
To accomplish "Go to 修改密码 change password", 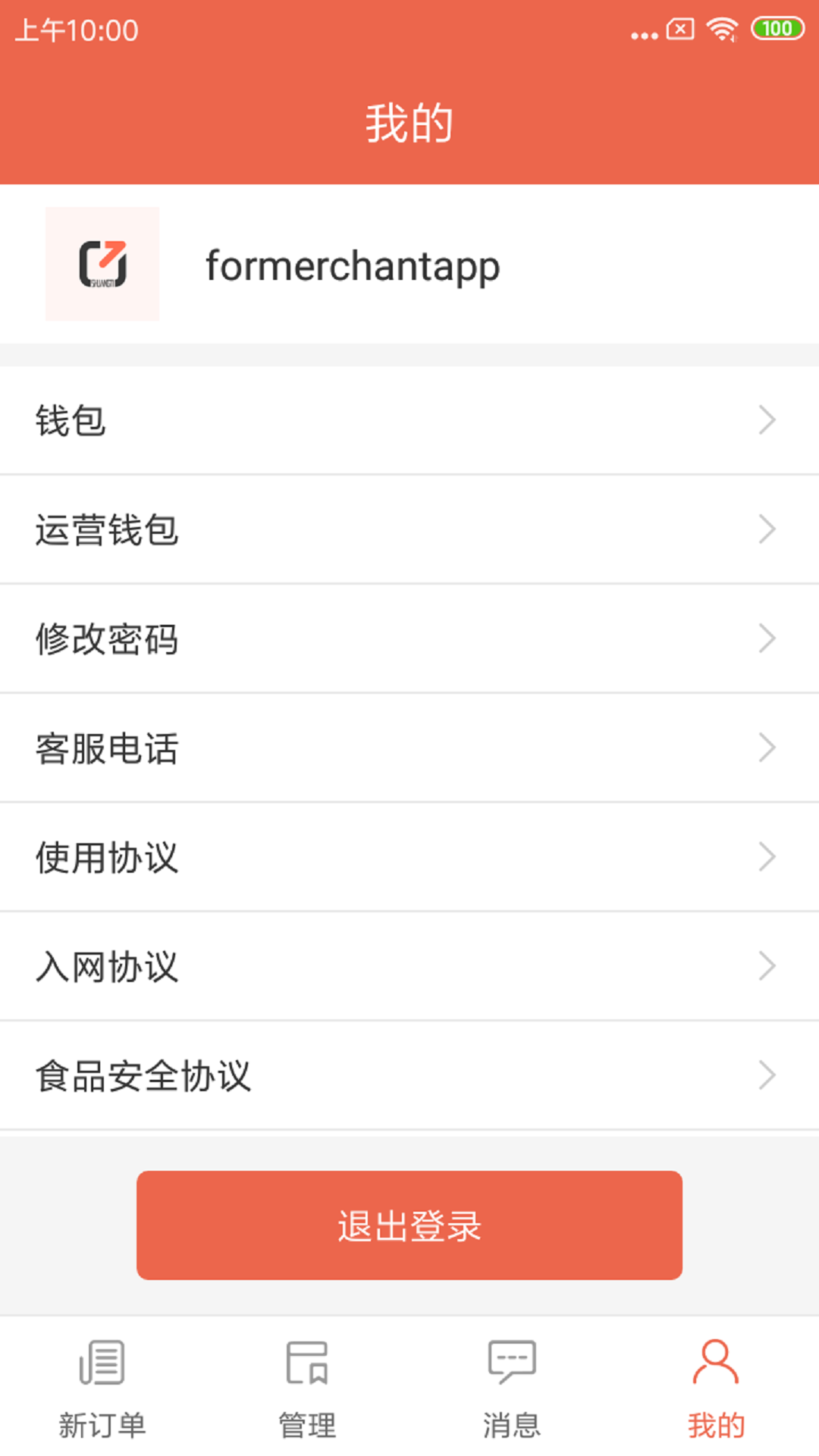I will 409,639.
